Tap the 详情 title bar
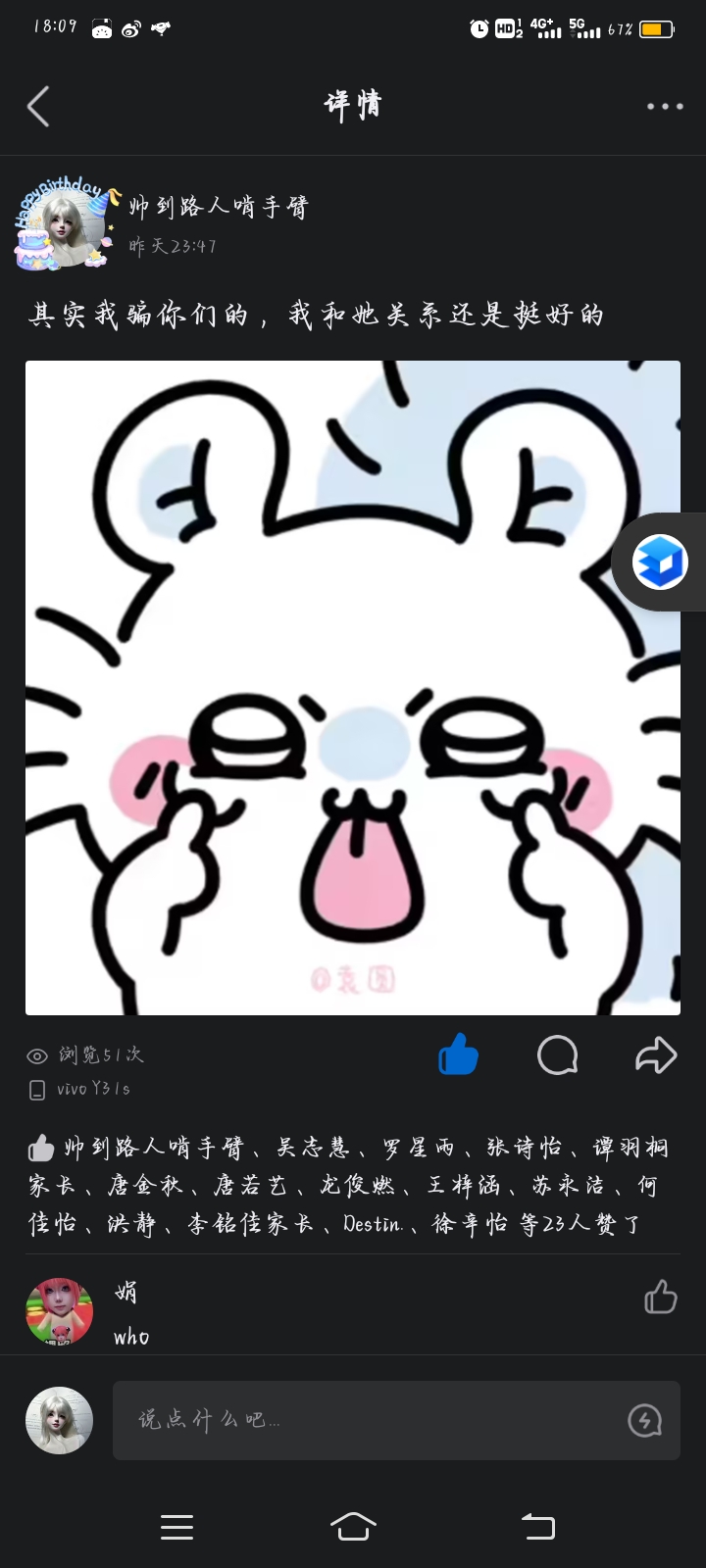 (x=351, y=106)
